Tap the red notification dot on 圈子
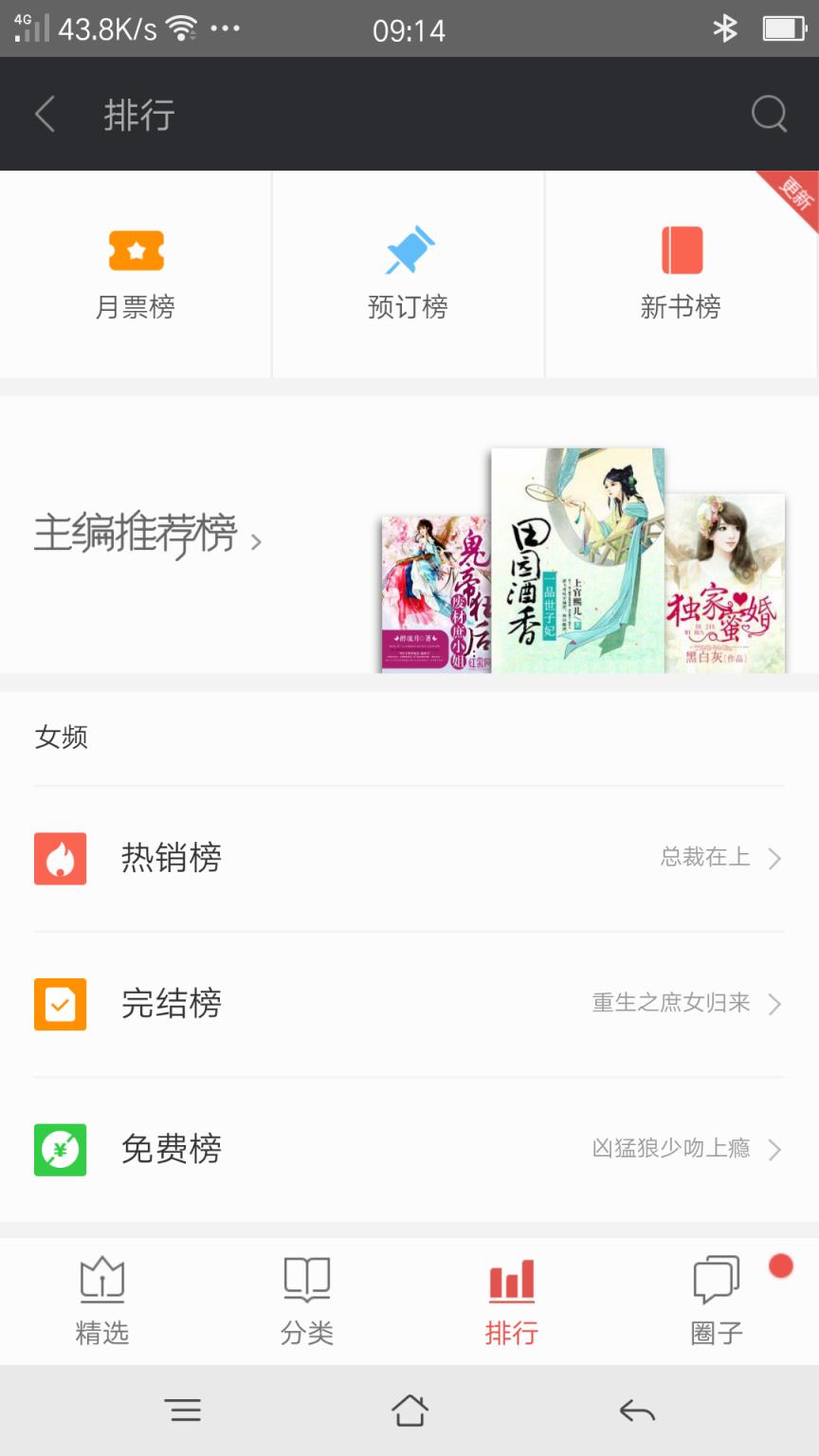 tap(779, 1263)
